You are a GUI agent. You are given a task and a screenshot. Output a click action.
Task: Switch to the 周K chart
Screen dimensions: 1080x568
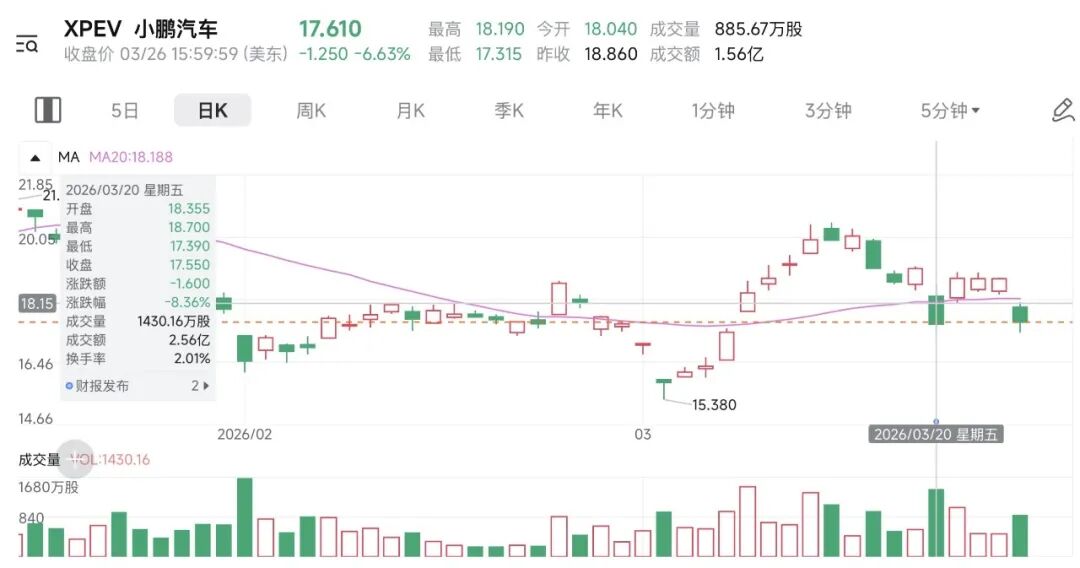(311, 110)
